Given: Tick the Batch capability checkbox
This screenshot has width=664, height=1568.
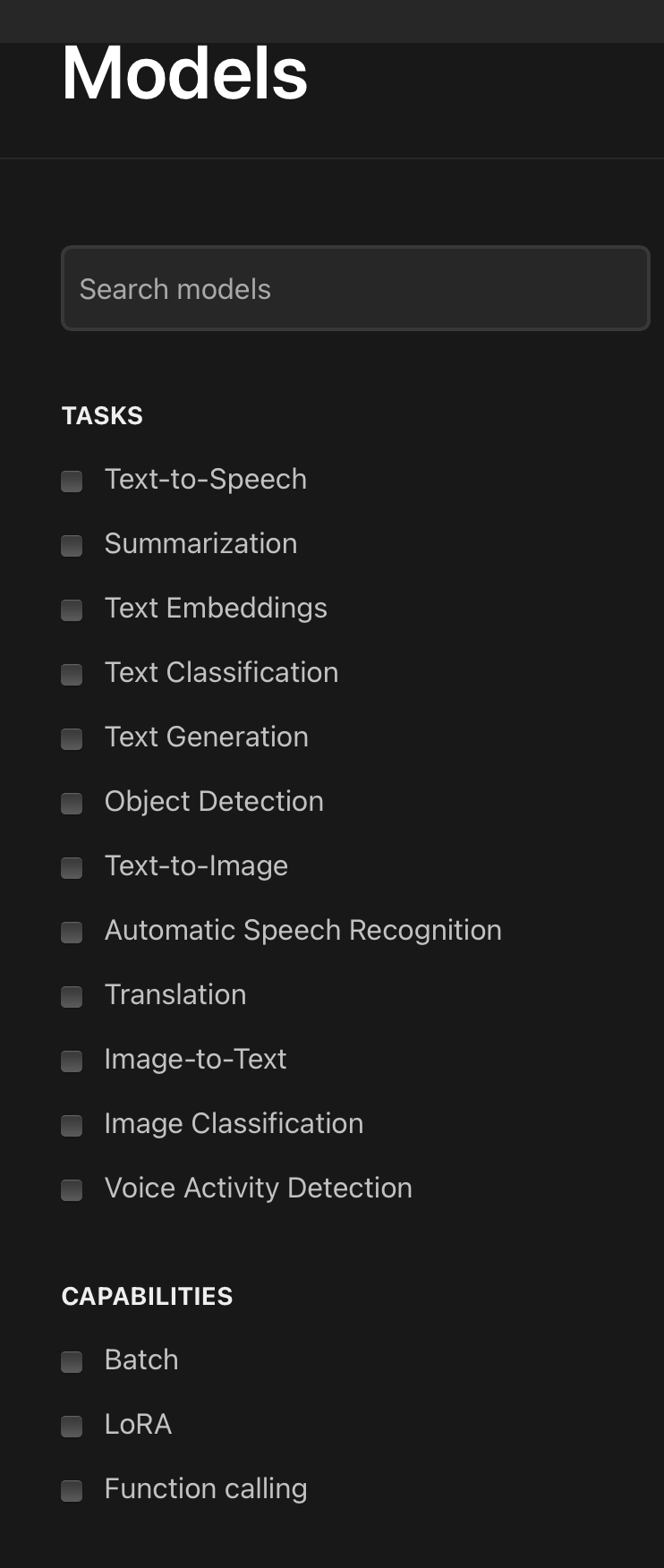Looking at the screenshot, I should [72, 1362].
